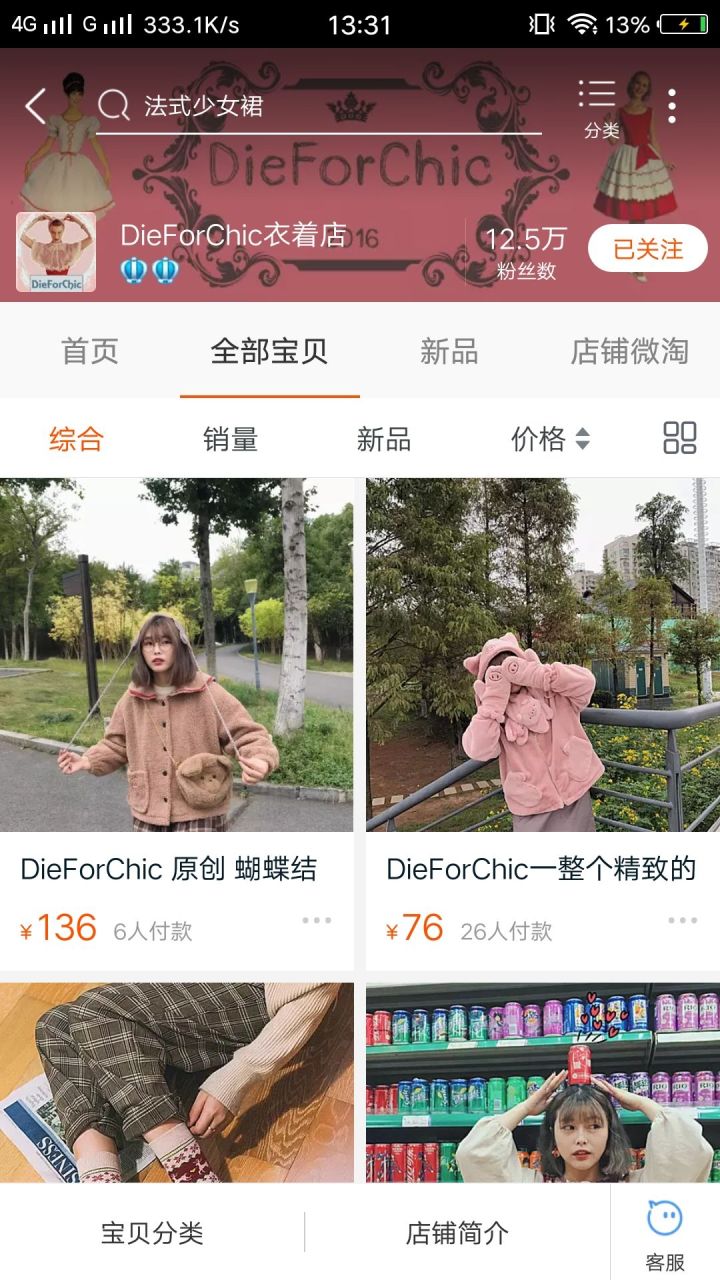Tap the 已关注 follow button
Image resolution: width=720 pixels, height=1280 pixels.
point(647,249)
